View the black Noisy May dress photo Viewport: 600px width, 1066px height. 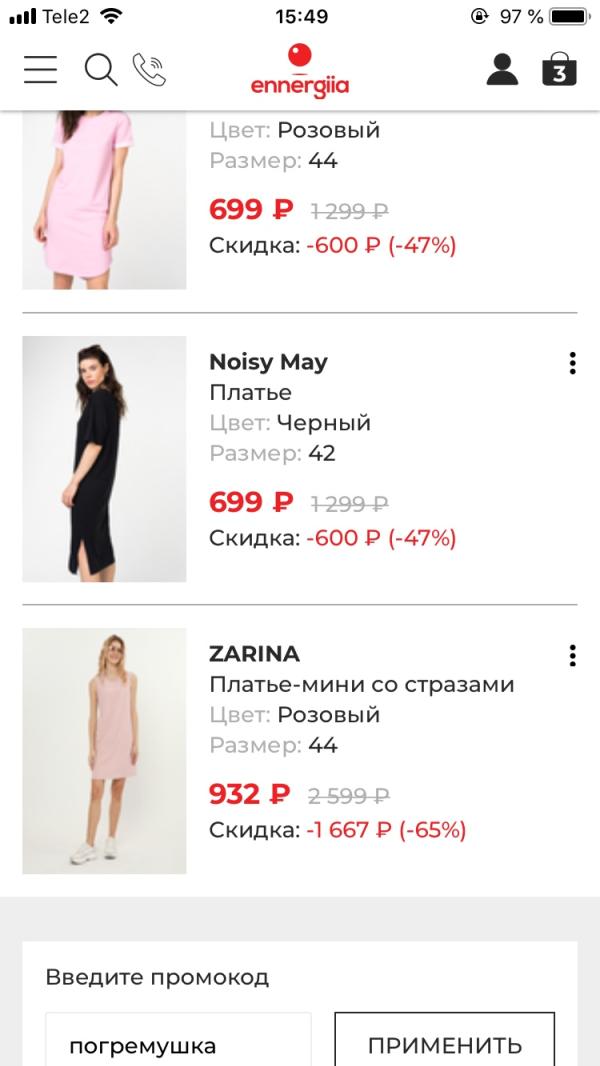105,459
